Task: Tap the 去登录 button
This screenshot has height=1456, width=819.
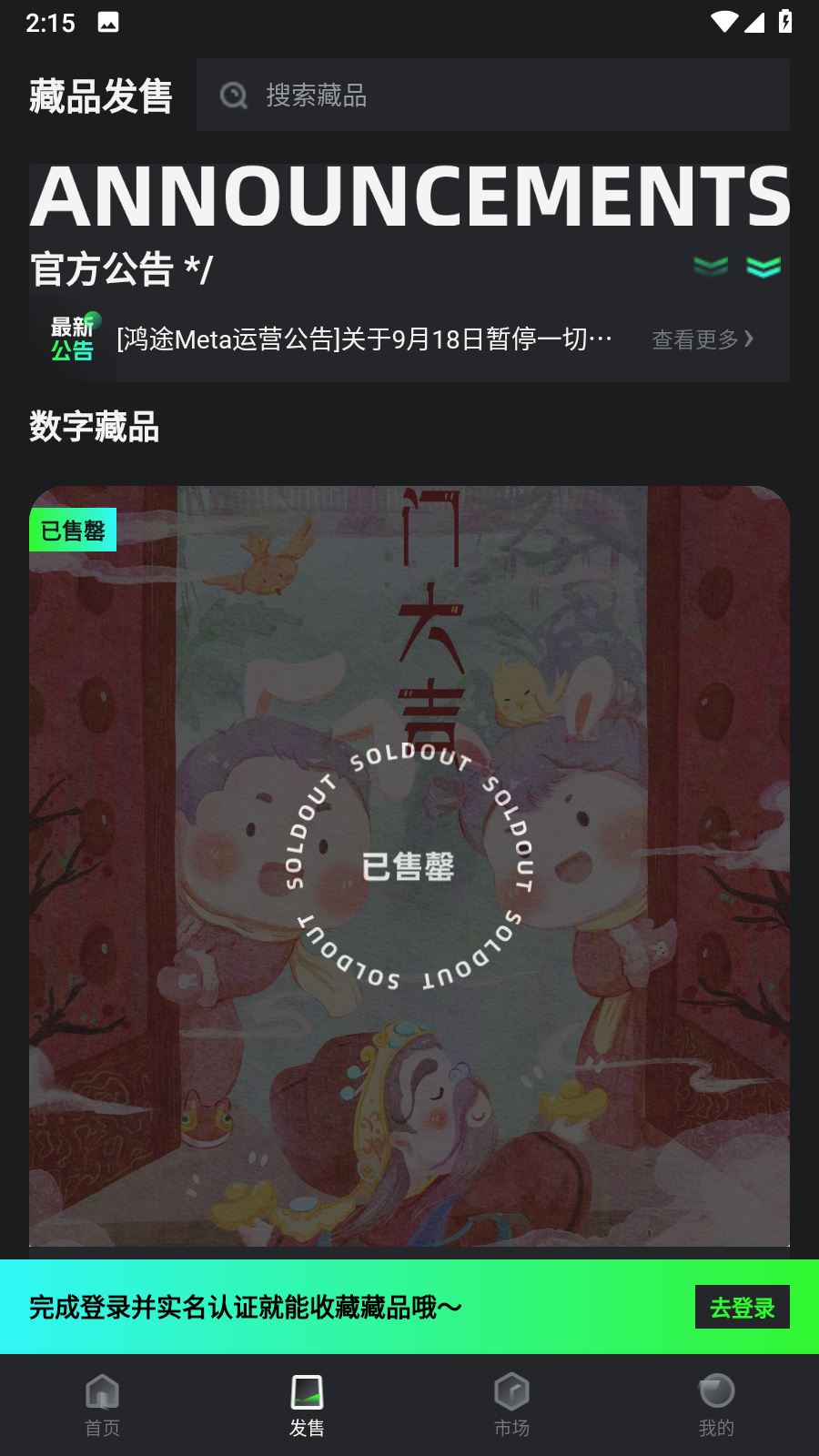Action: pos(742,1308)
